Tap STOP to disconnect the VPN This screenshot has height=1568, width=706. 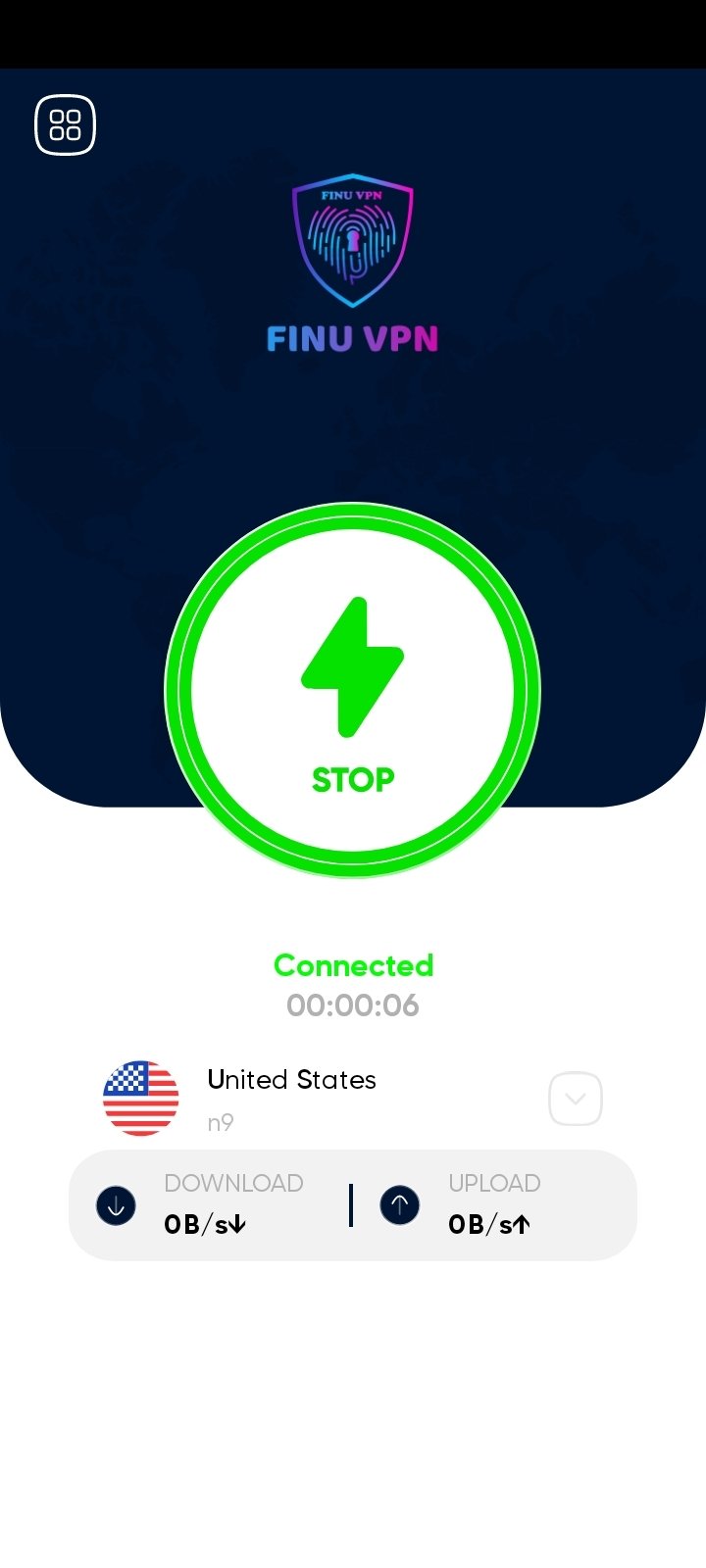352,691
